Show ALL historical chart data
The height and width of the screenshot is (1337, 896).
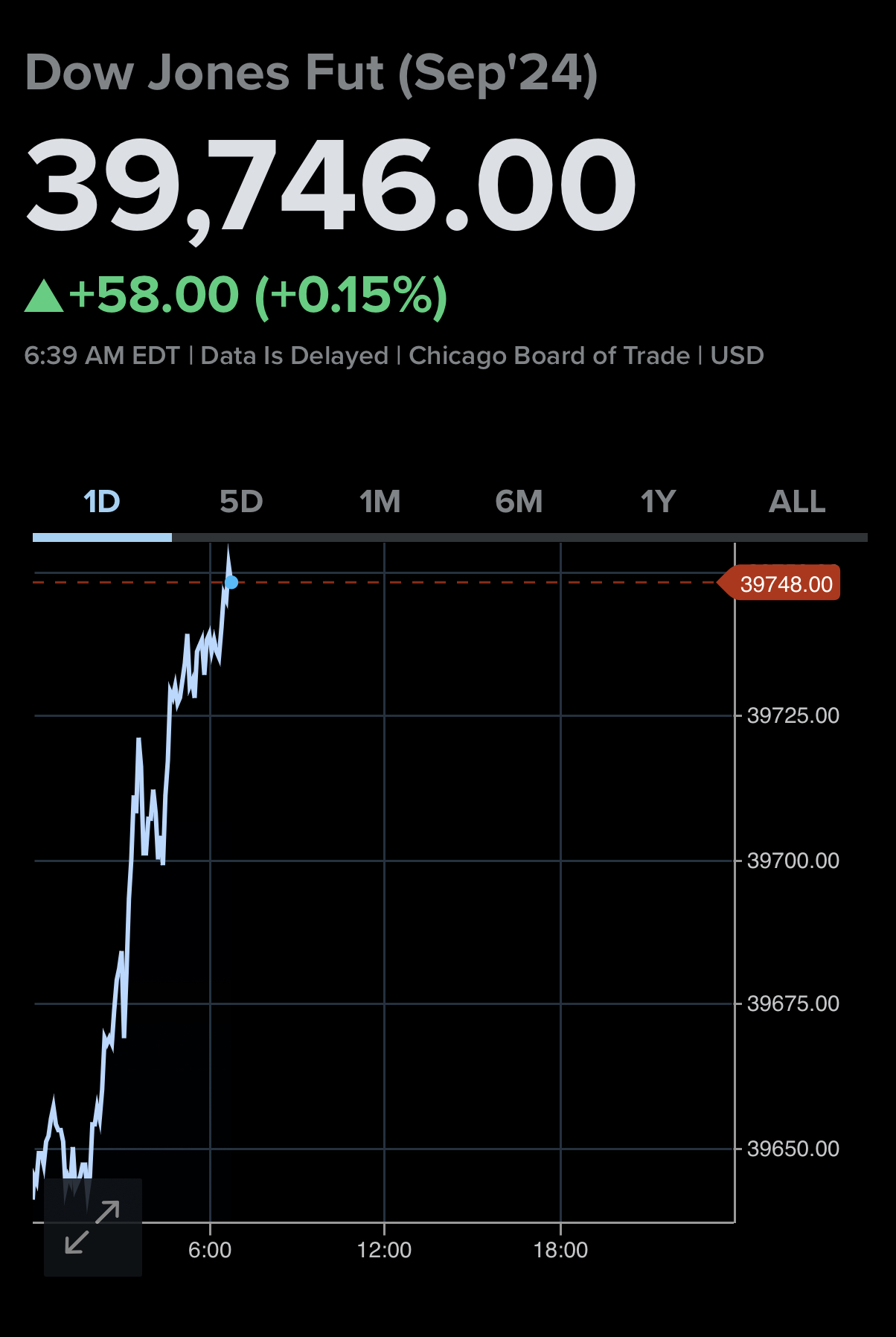797,502
